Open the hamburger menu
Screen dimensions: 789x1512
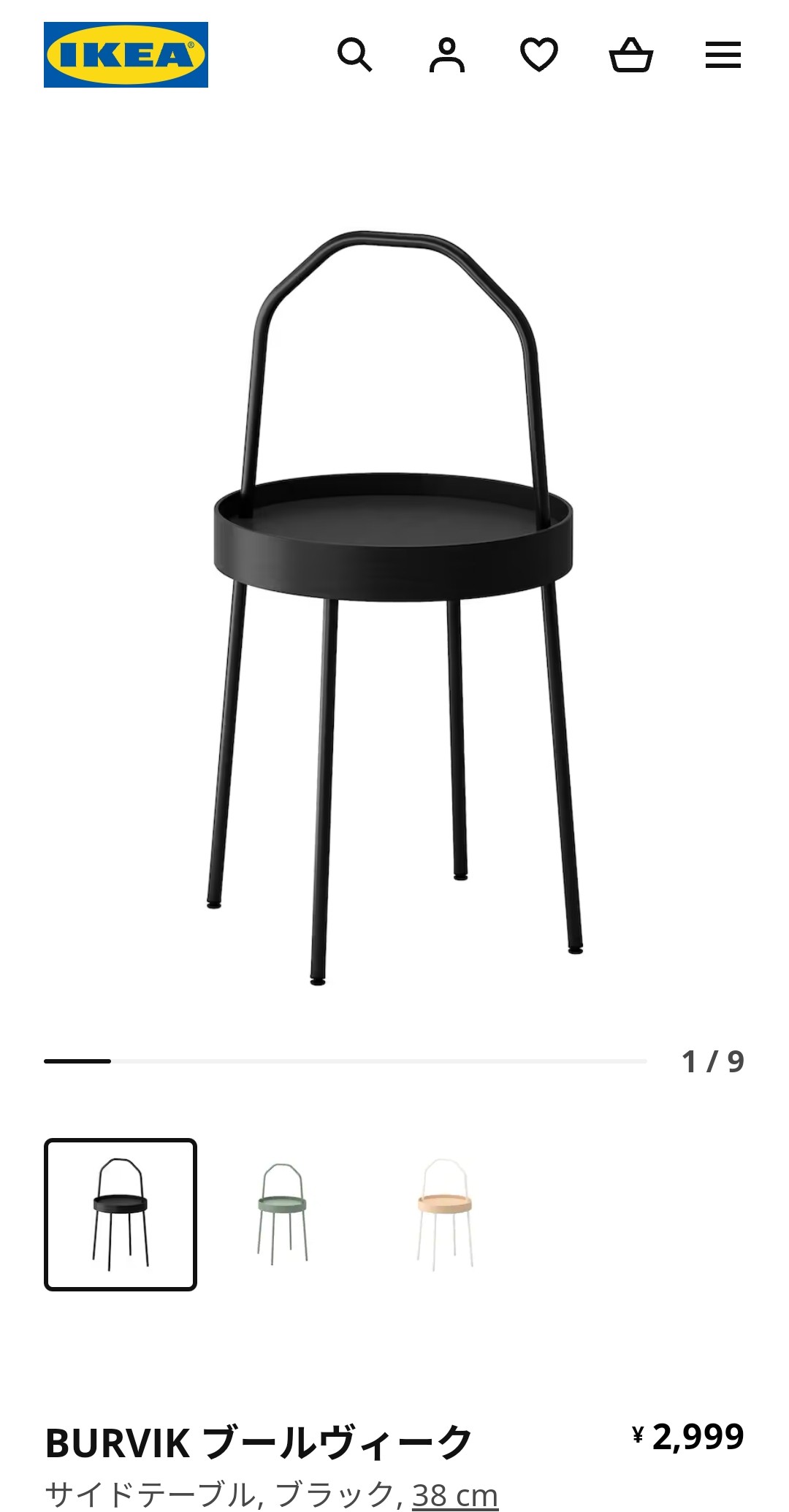click(723, 55)
